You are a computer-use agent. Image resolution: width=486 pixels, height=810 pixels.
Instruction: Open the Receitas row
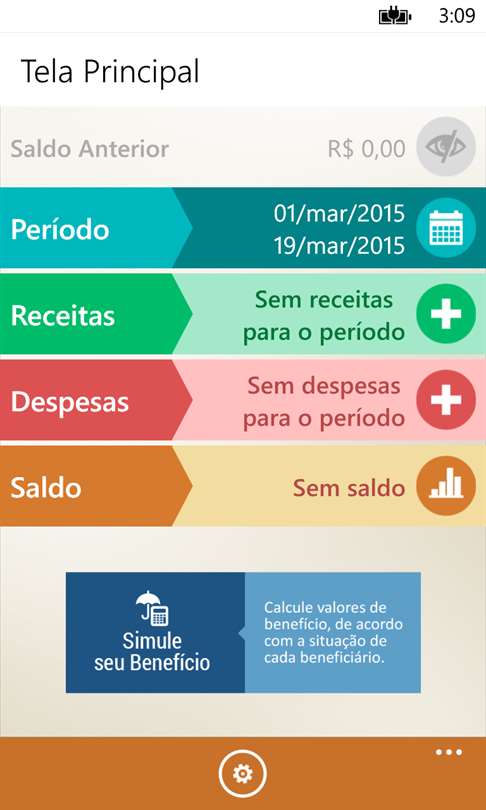click(243, 314)
